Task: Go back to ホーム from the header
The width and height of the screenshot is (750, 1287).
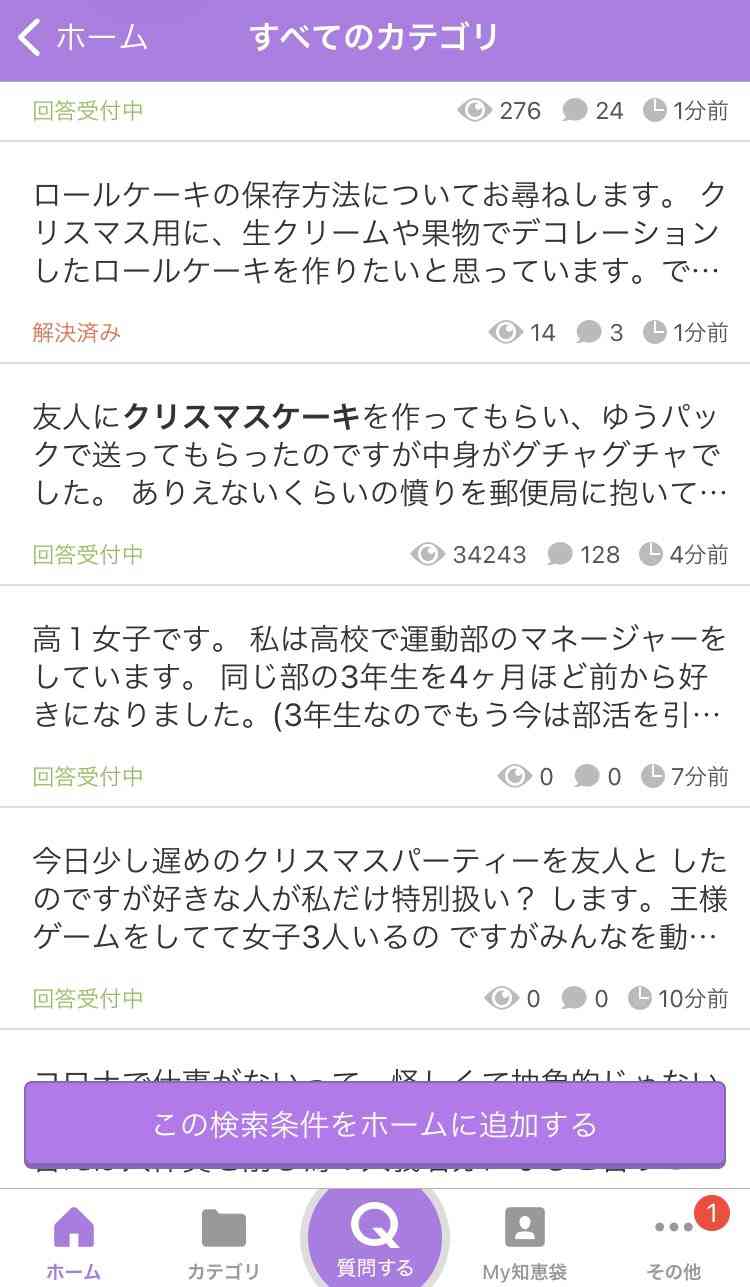Action: [x=84, y=38]
